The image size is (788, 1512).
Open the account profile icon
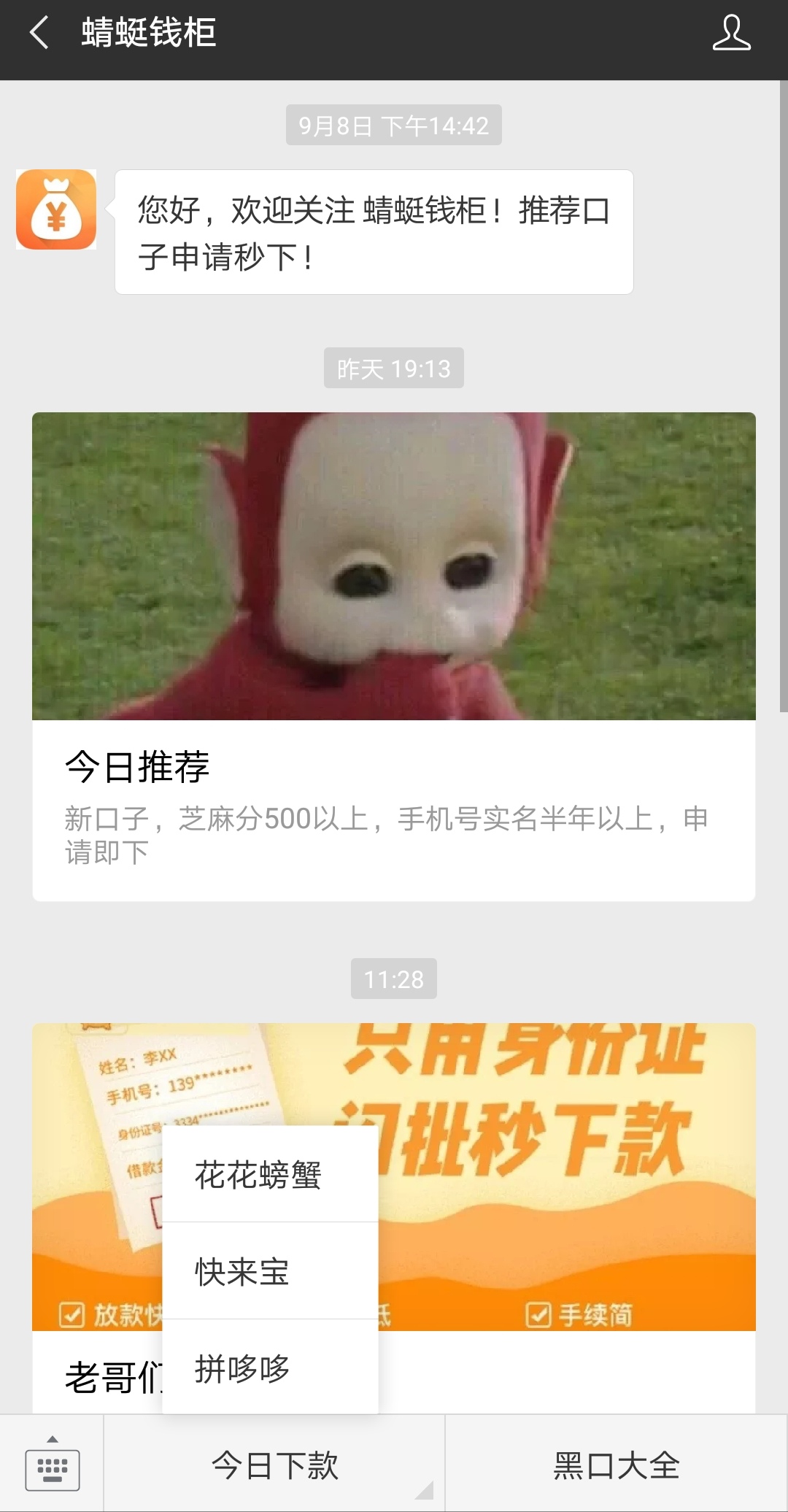[x=731, y=34]
